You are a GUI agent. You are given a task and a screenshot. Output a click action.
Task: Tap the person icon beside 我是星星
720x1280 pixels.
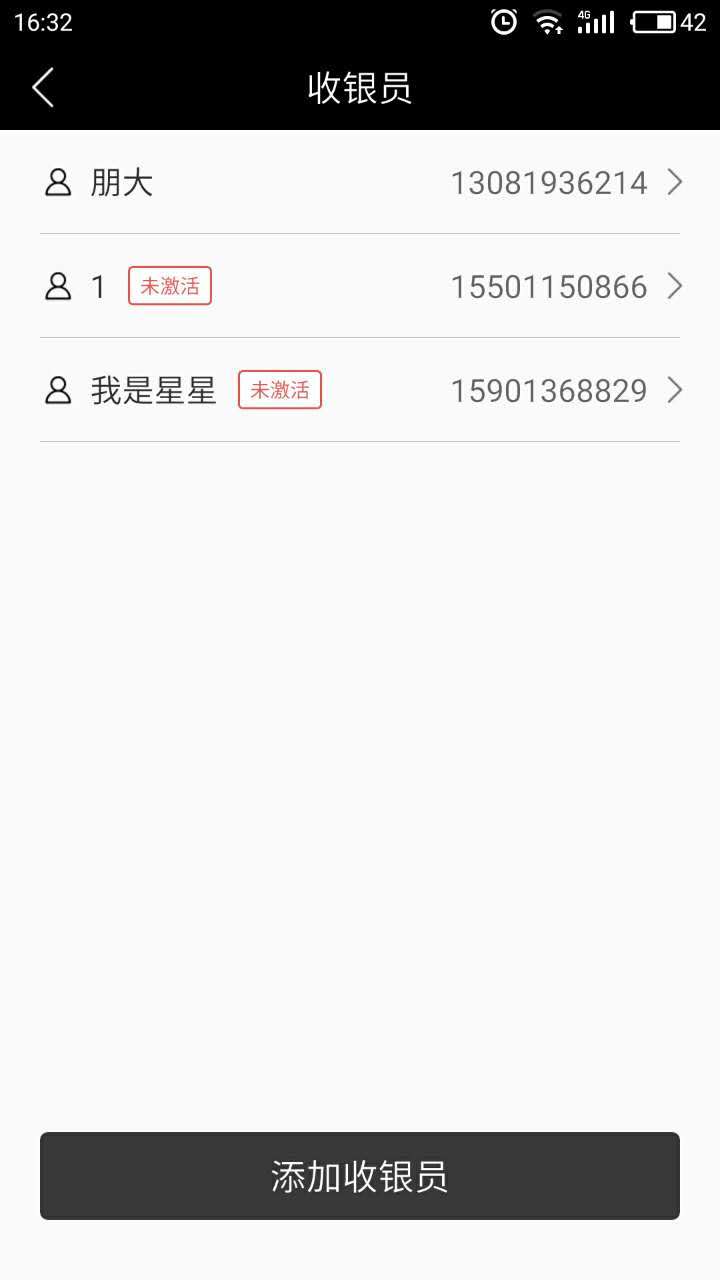pyautogui.click(x=57, y=391)
